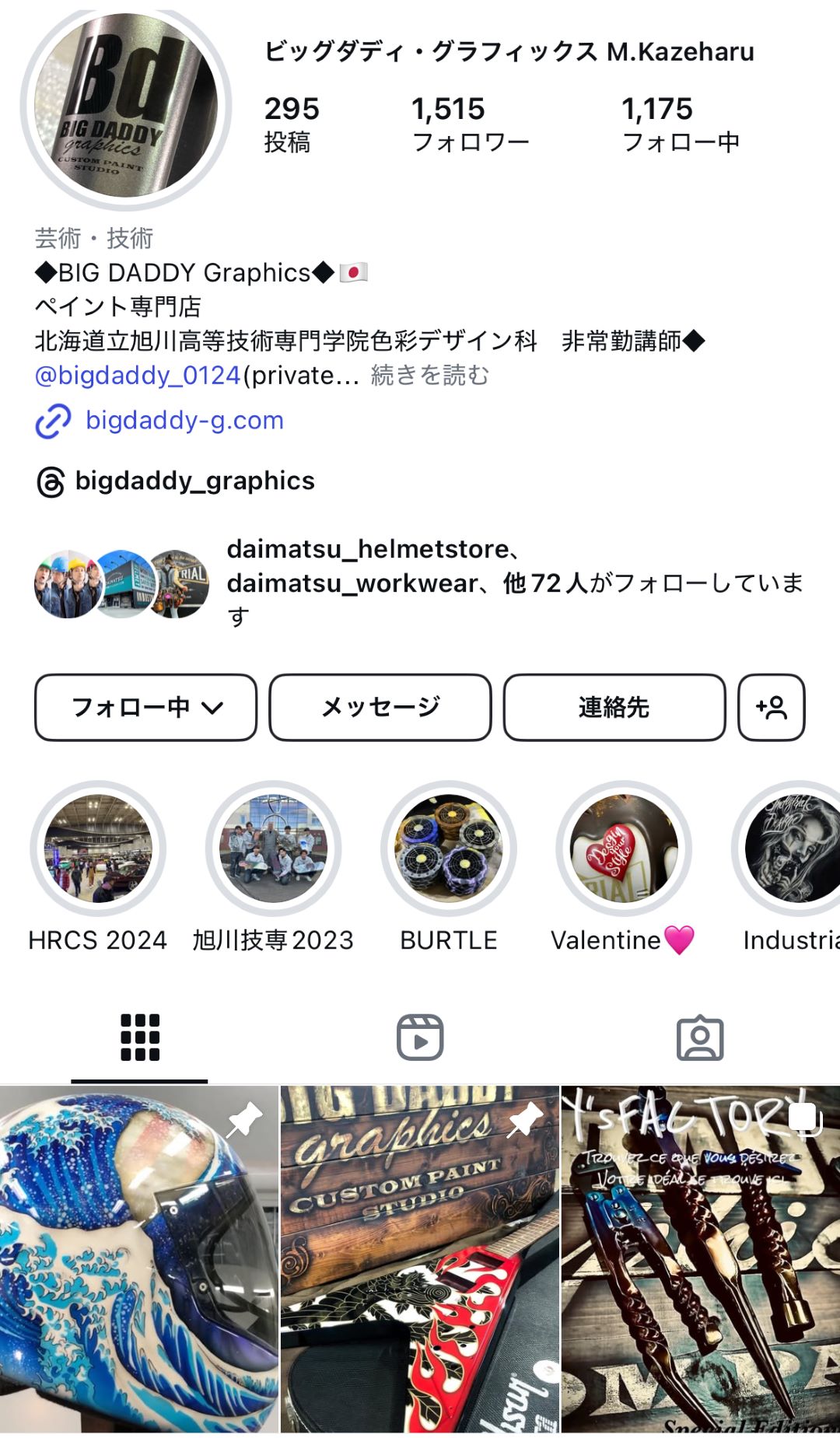Open the bigdaddy_graphics Threads profile
The height and width of the screenshot is (1438, 840).
[x=194, y=481]
